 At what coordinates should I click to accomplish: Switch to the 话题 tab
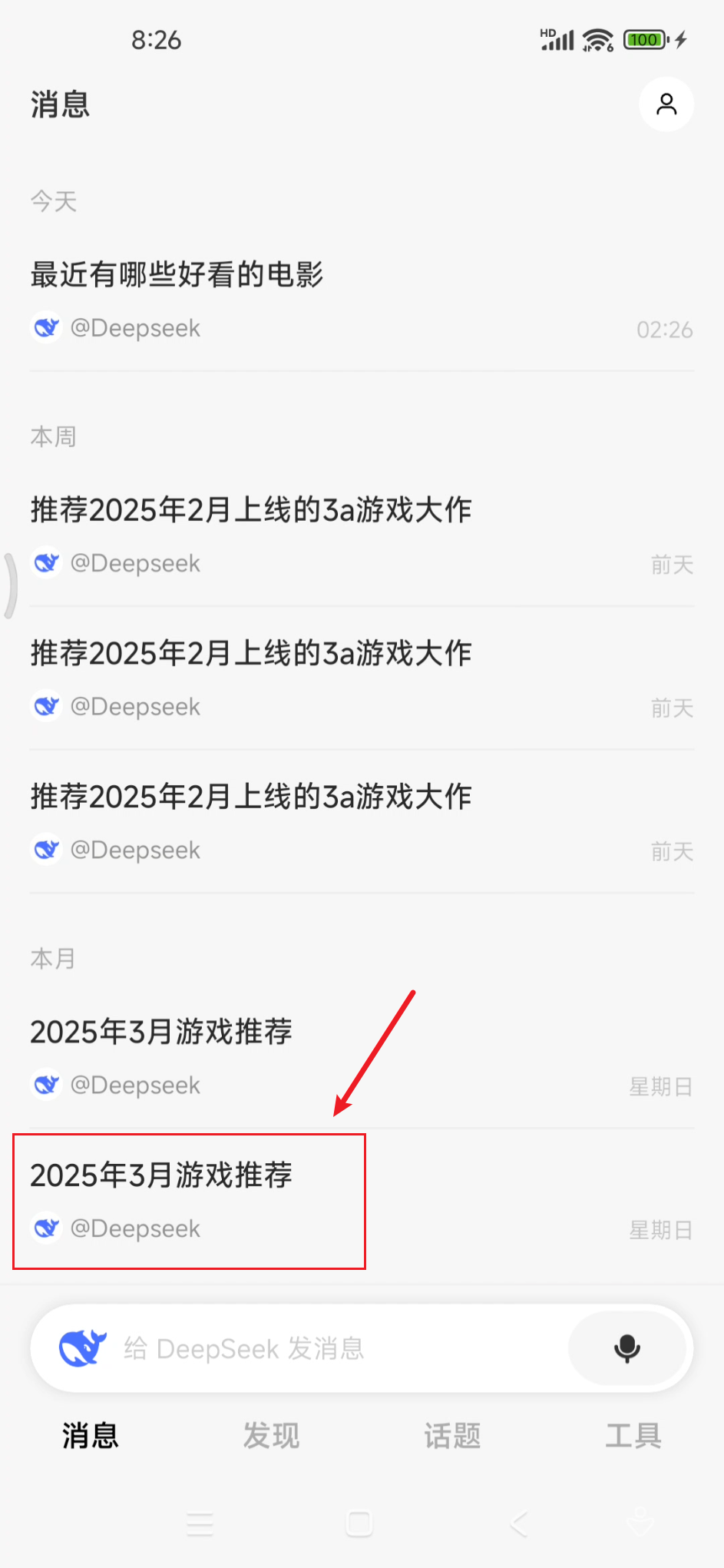click(x=452, y=1436)
